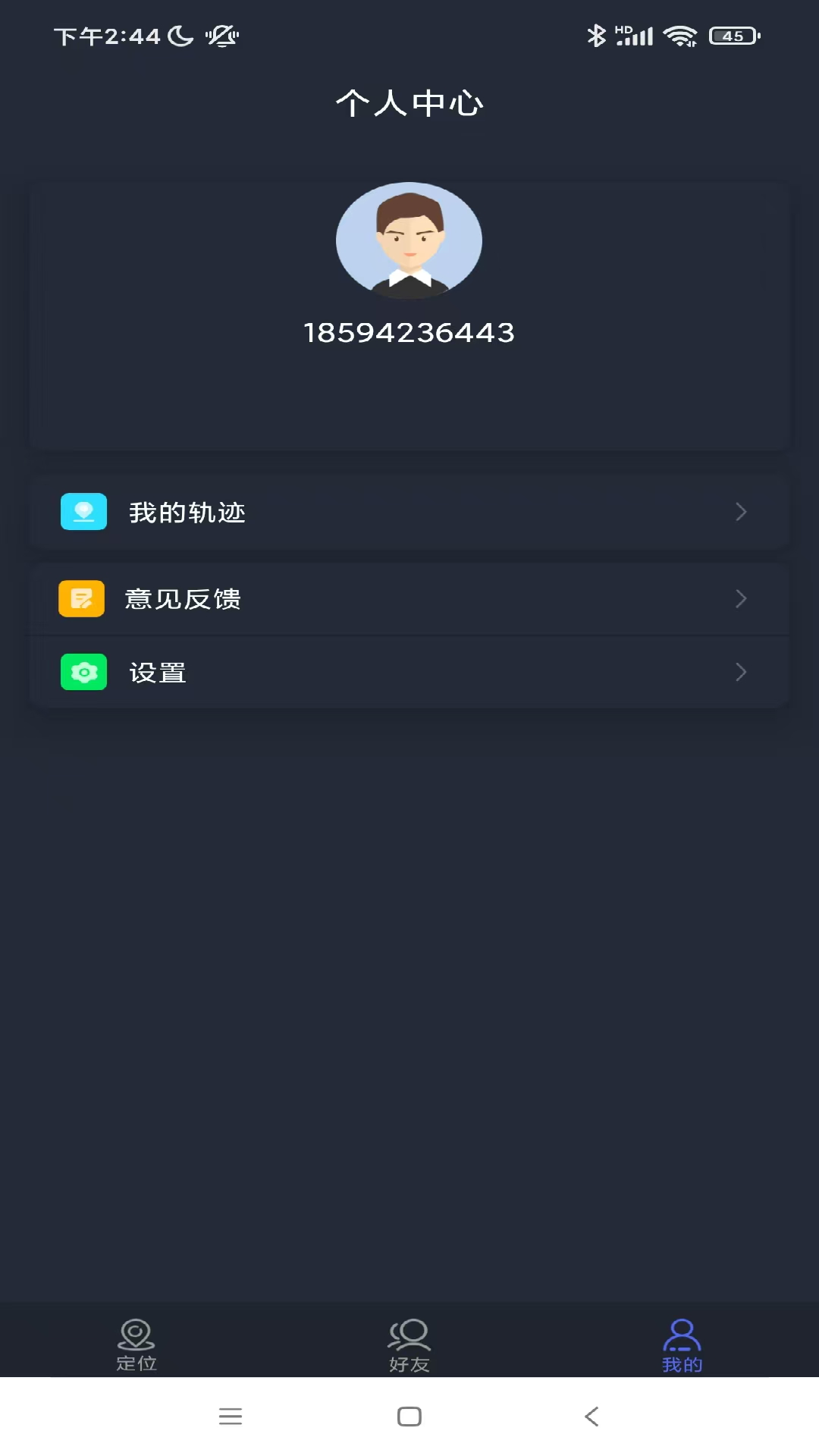Open the 意见反馈 feedback page
The width and height of the screenshot is (819, 1456).
click(409, 598)
